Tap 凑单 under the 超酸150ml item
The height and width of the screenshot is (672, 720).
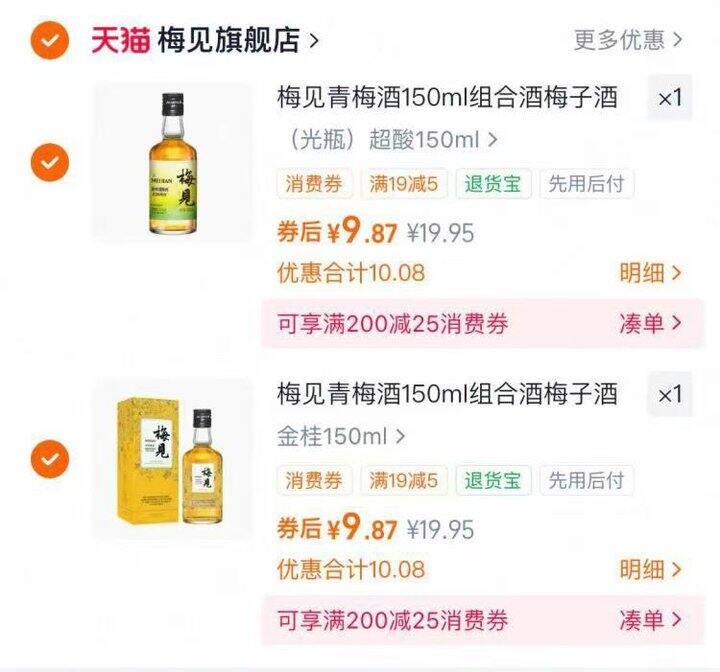click(x=650, y=323)
